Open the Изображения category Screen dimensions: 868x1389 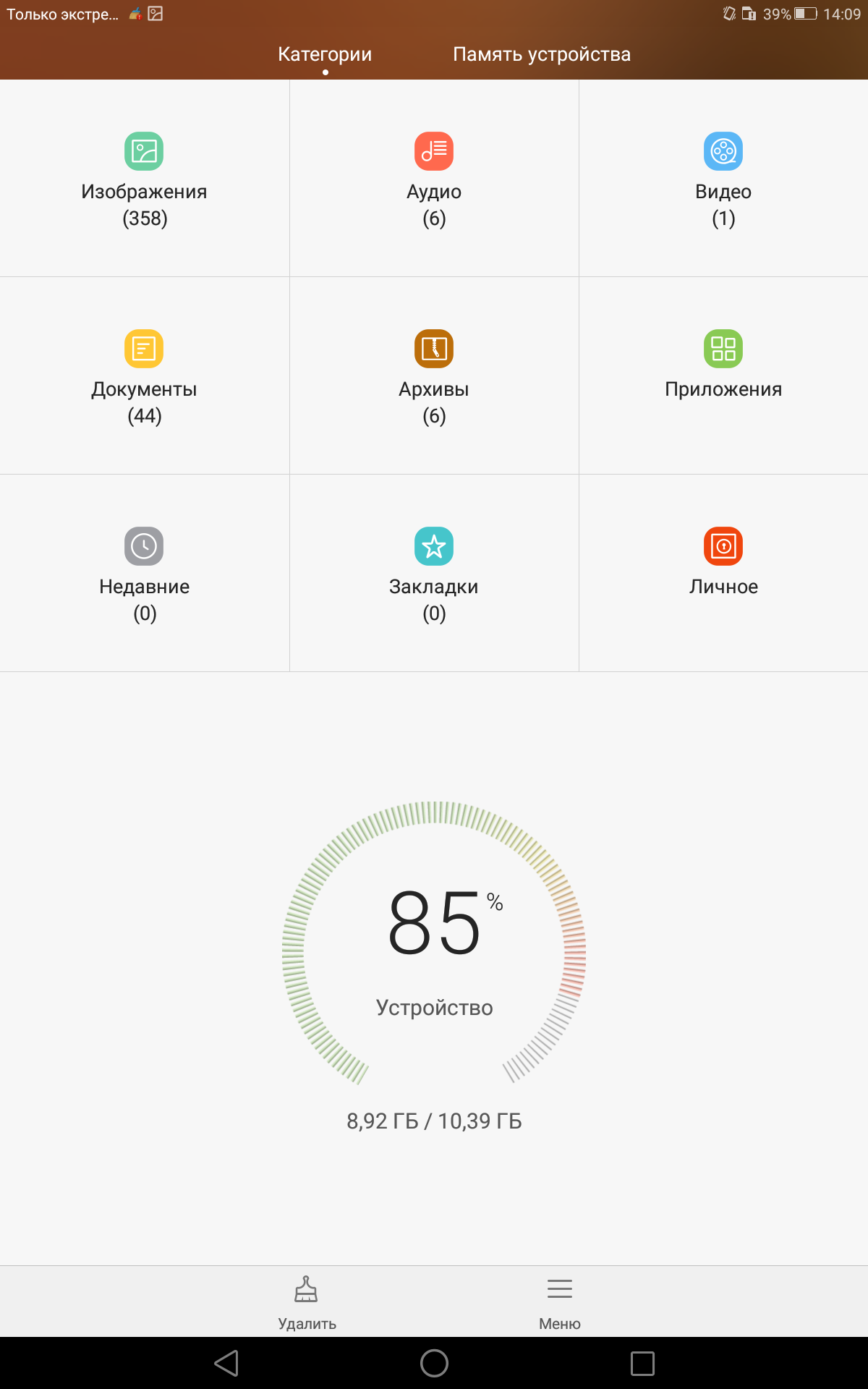coord(145,178)
